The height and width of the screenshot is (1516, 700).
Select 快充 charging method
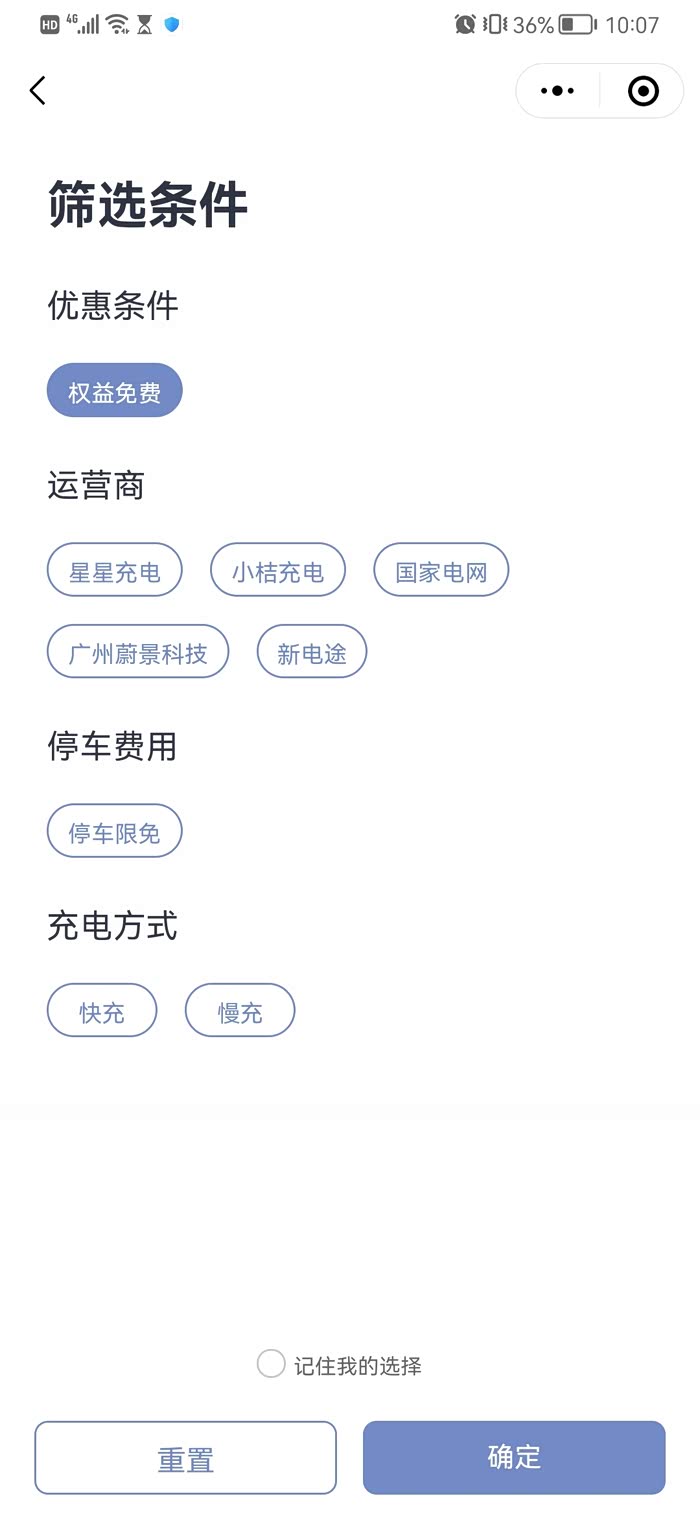point(102,1011)
